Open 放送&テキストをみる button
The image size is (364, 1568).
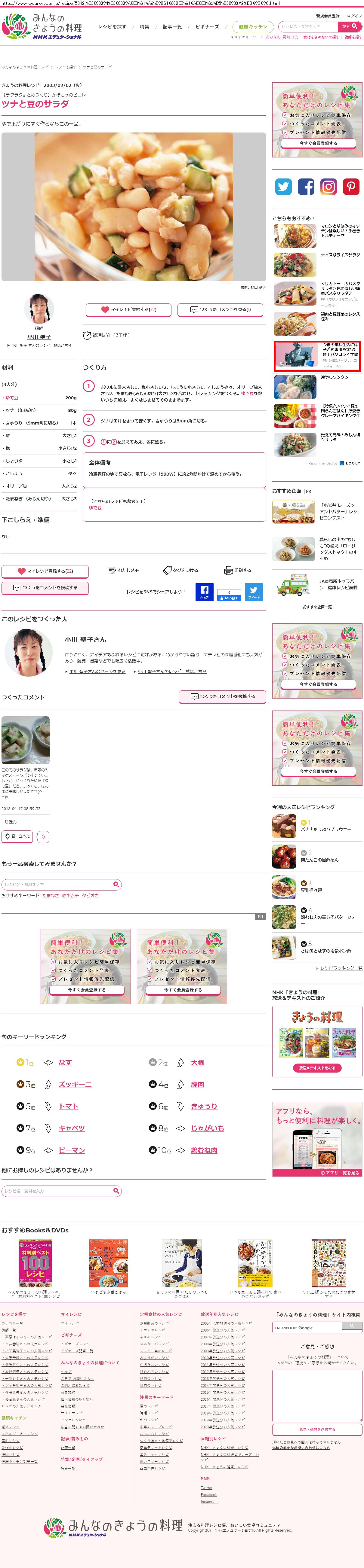click(x=316, y=1068)
